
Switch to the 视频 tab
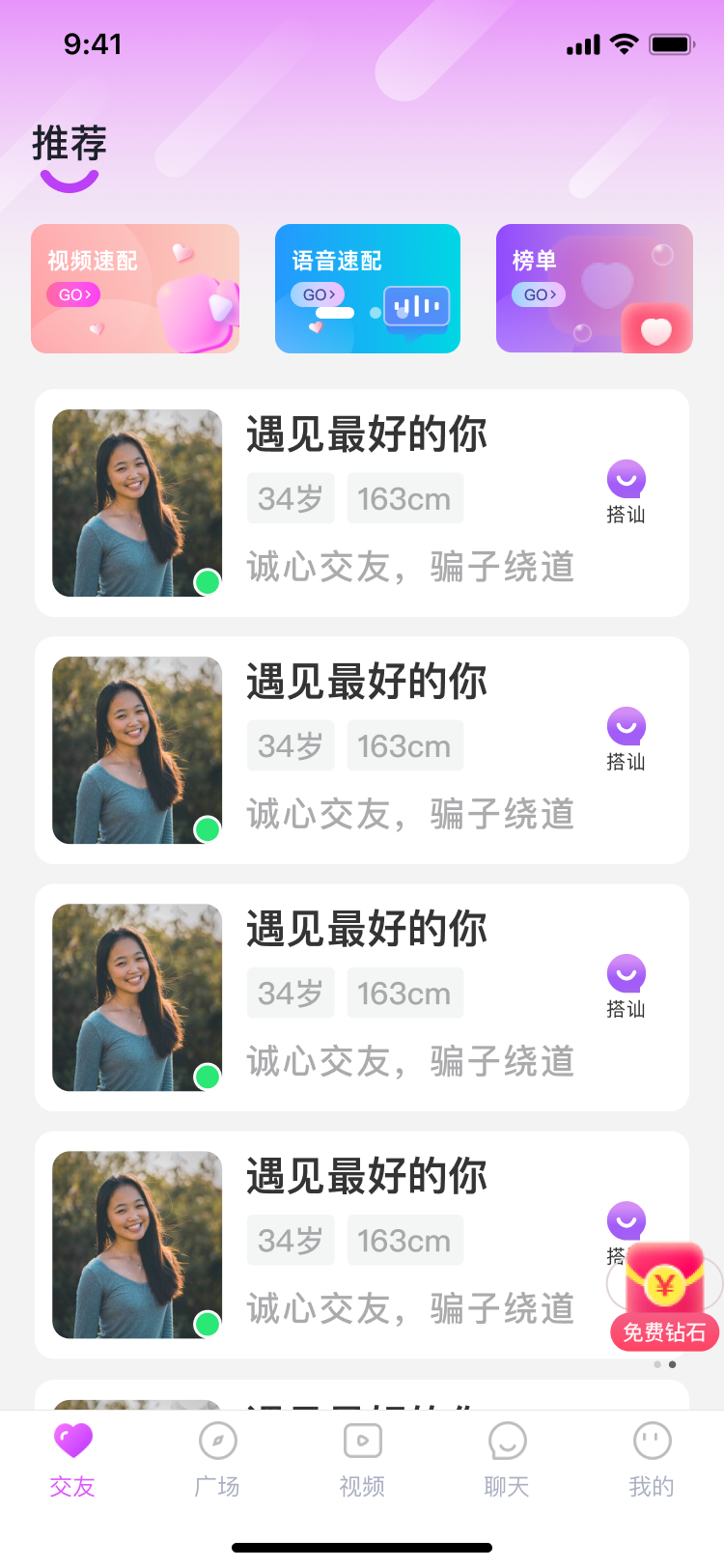click(362, 1459)
